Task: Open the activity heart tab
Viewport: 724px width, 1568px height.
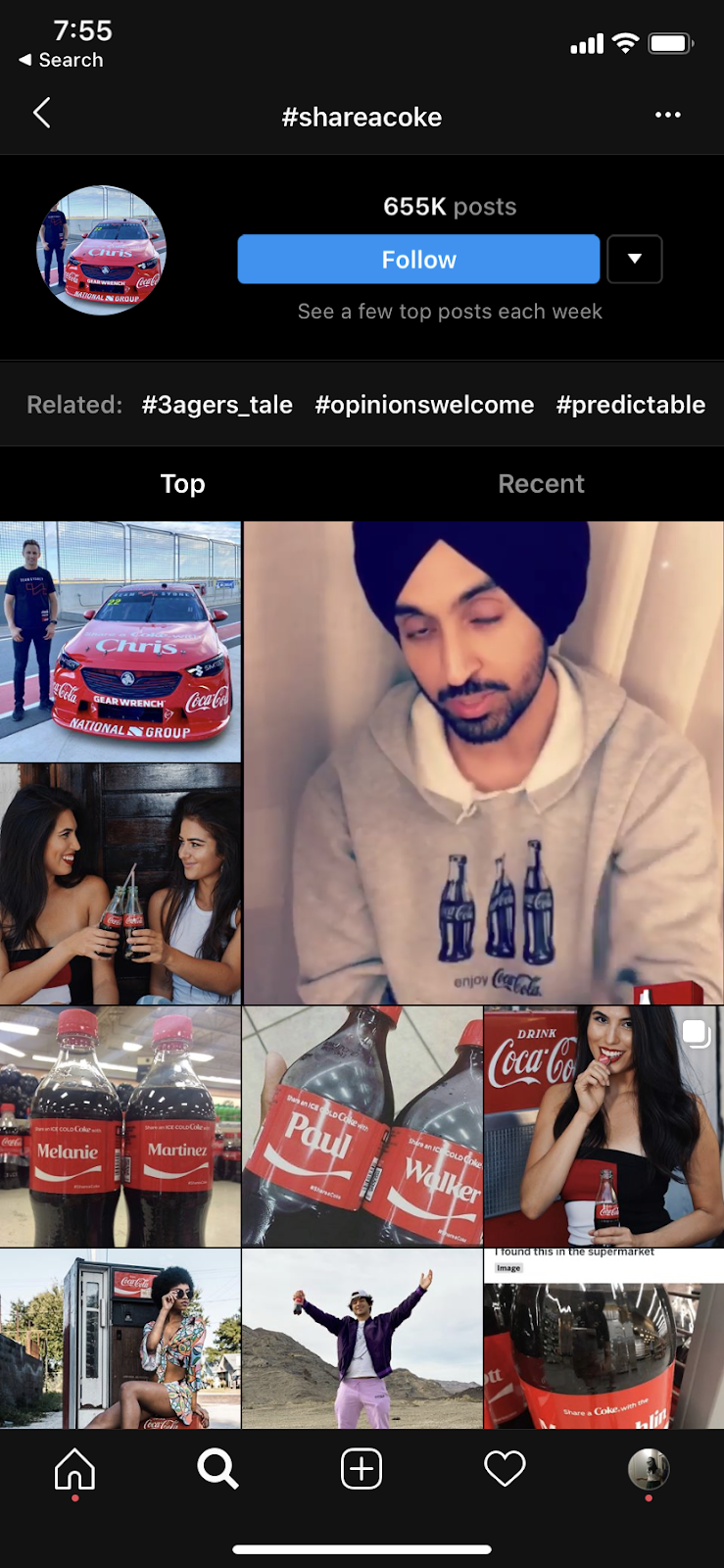Action: tap(505, 1469)
